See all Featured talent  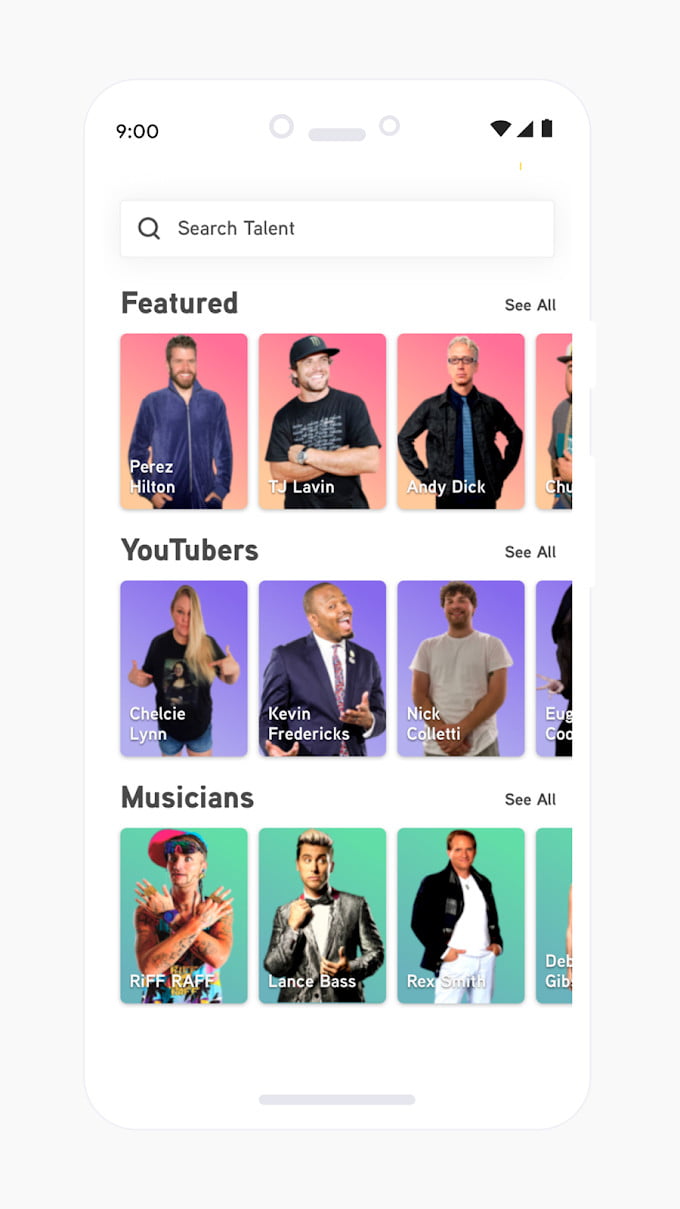530,305
